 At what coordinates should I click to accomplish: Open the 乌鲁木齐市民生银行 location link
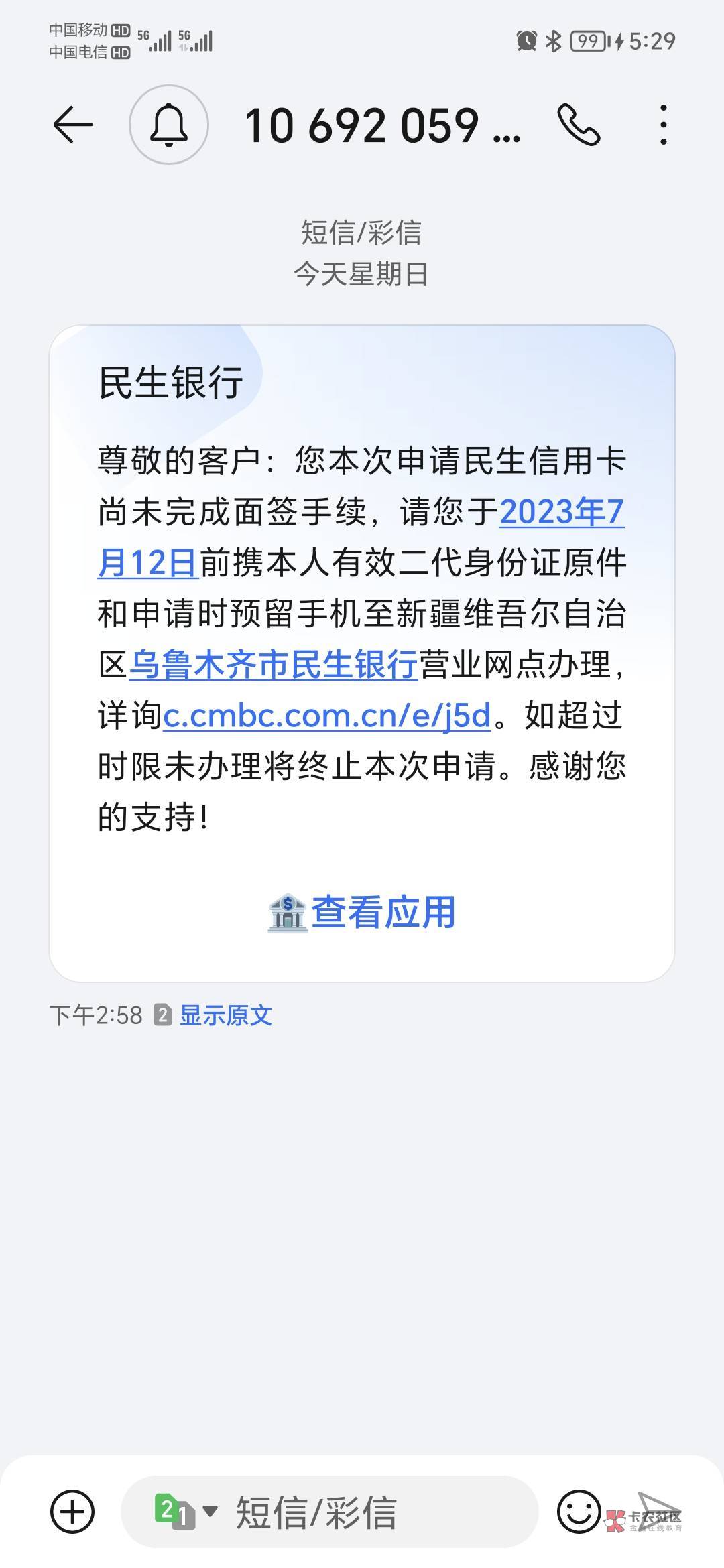click(274, 665)
